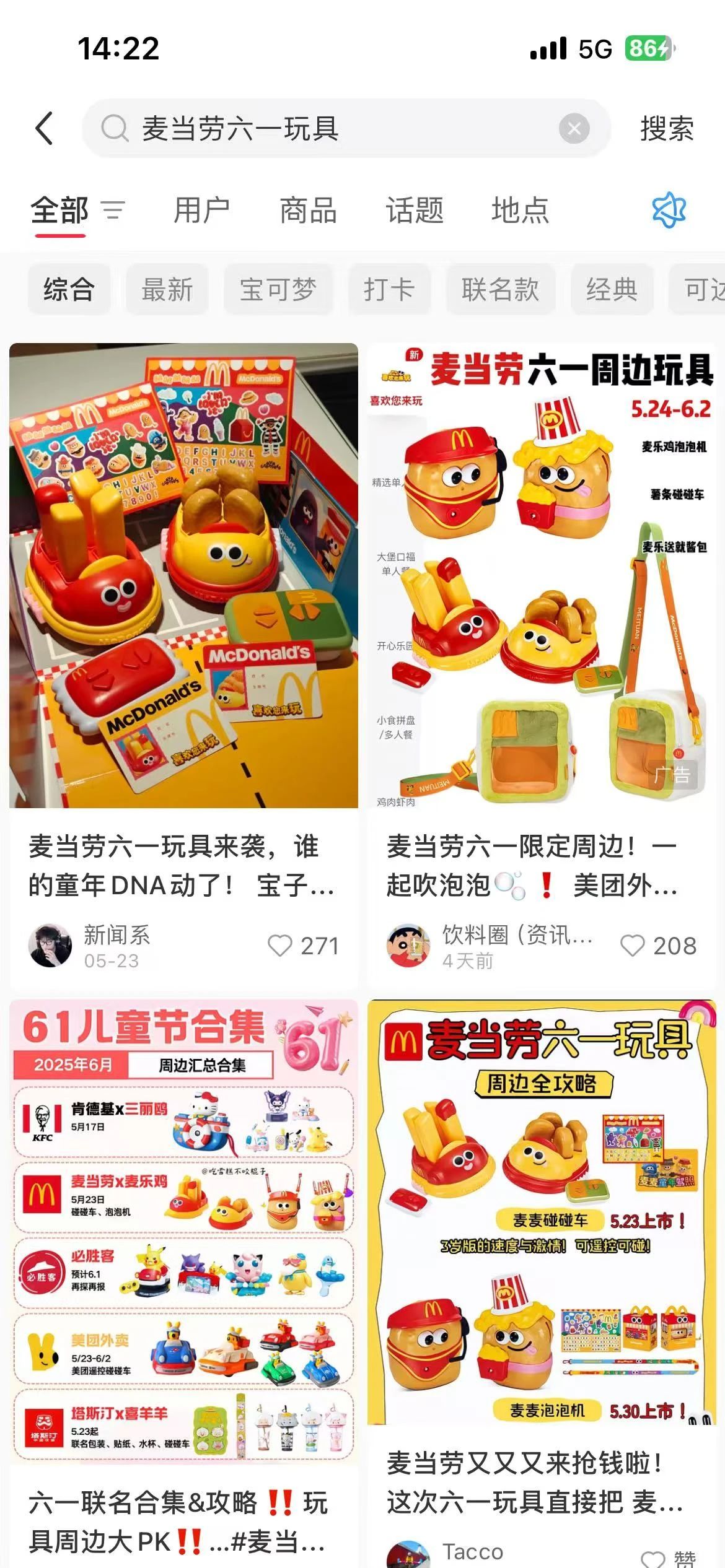Like the post by 饮料圈
The width and height of the screenshot is (725, 1568).
tap(633, 946)
